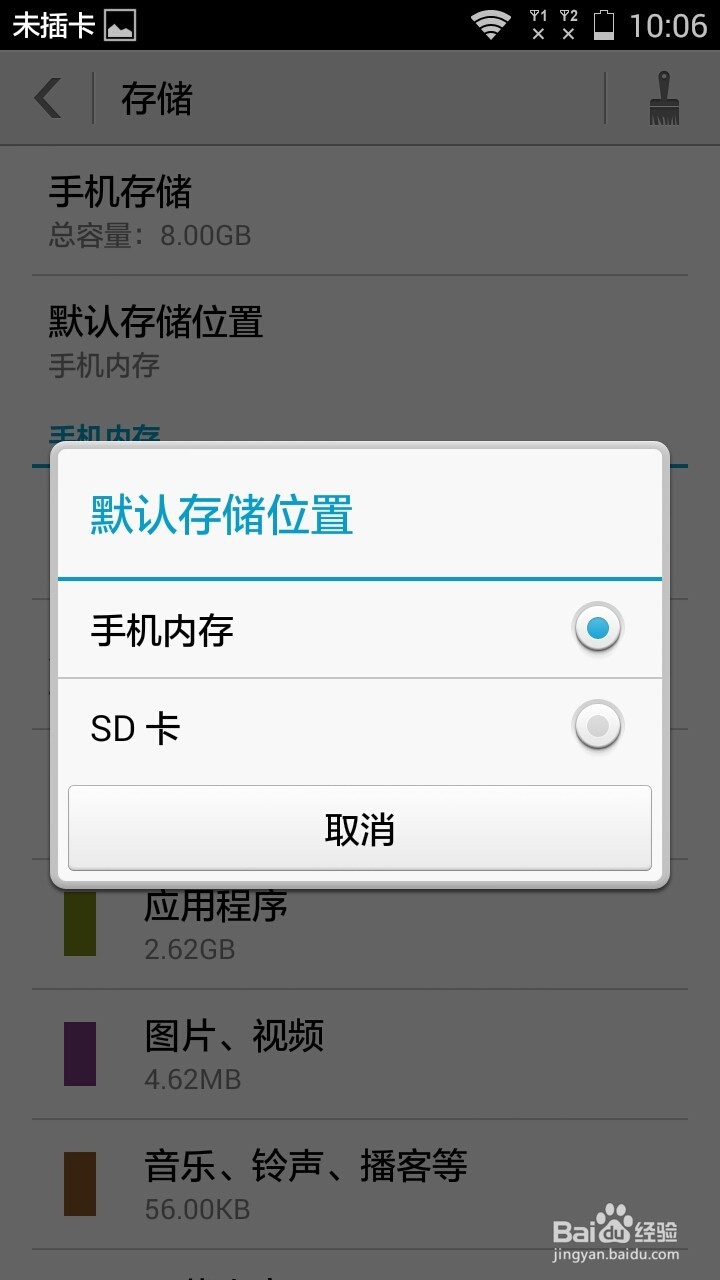Select the 手机内存 radio button
The image size is (720, 1280).
[x=597, y=629]
